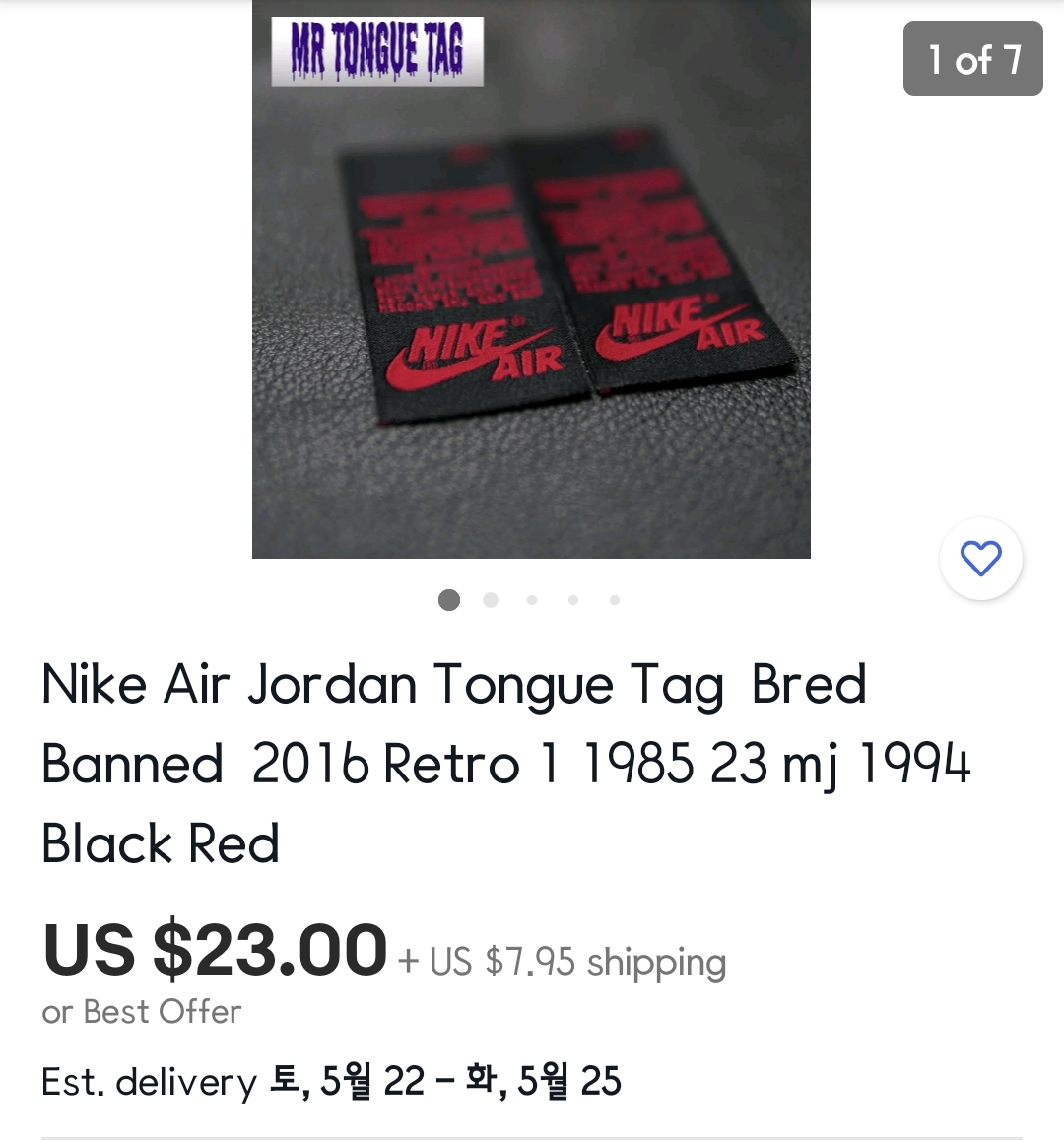Image resolution: width=1064 pixels, height=1144 pixels.
Task: Jump to the second image indicator dot
Action: click(491, 600)
